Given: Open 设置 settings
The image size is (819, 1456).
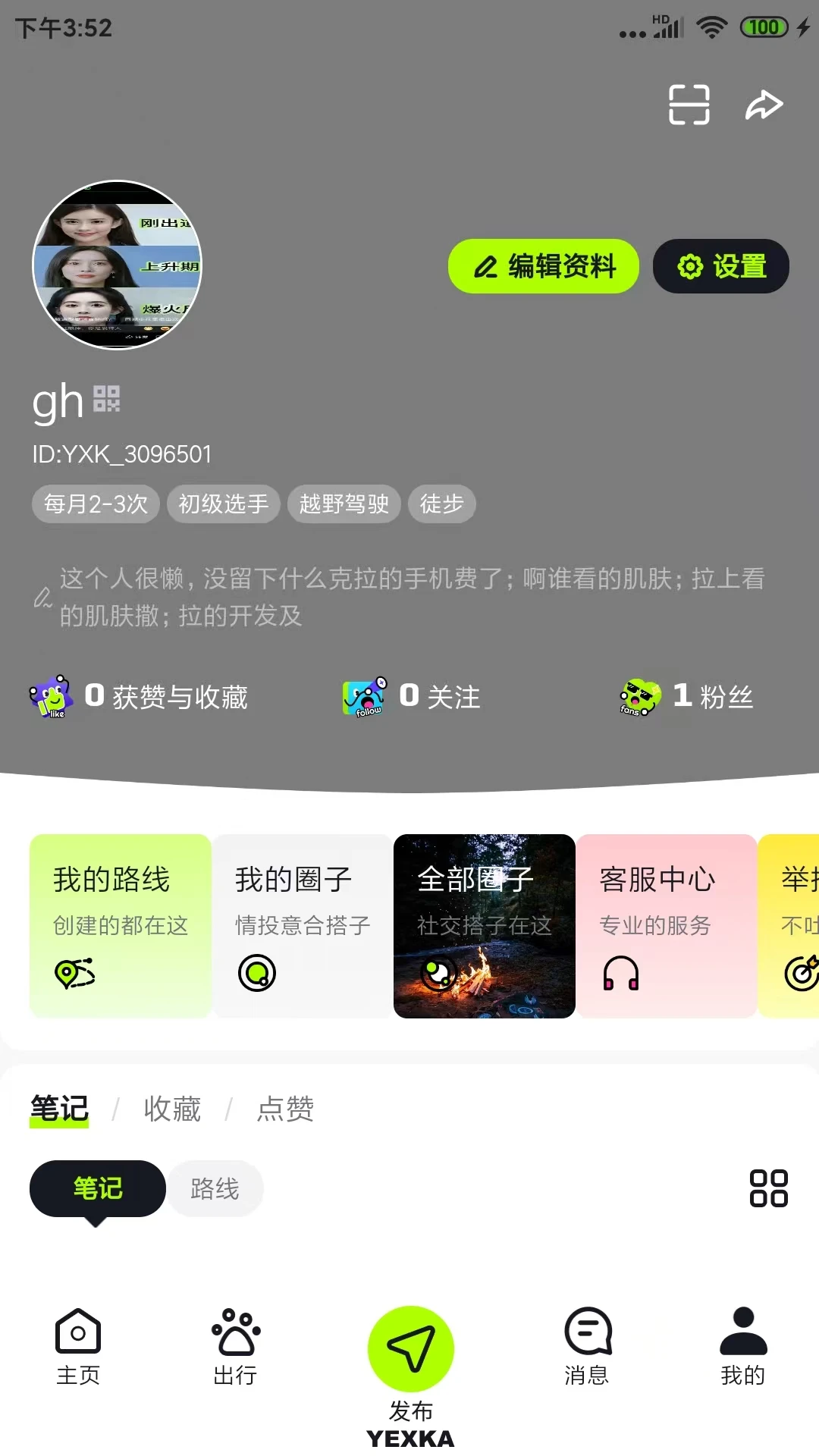Looking at the screenshot, I should (720, 266).
